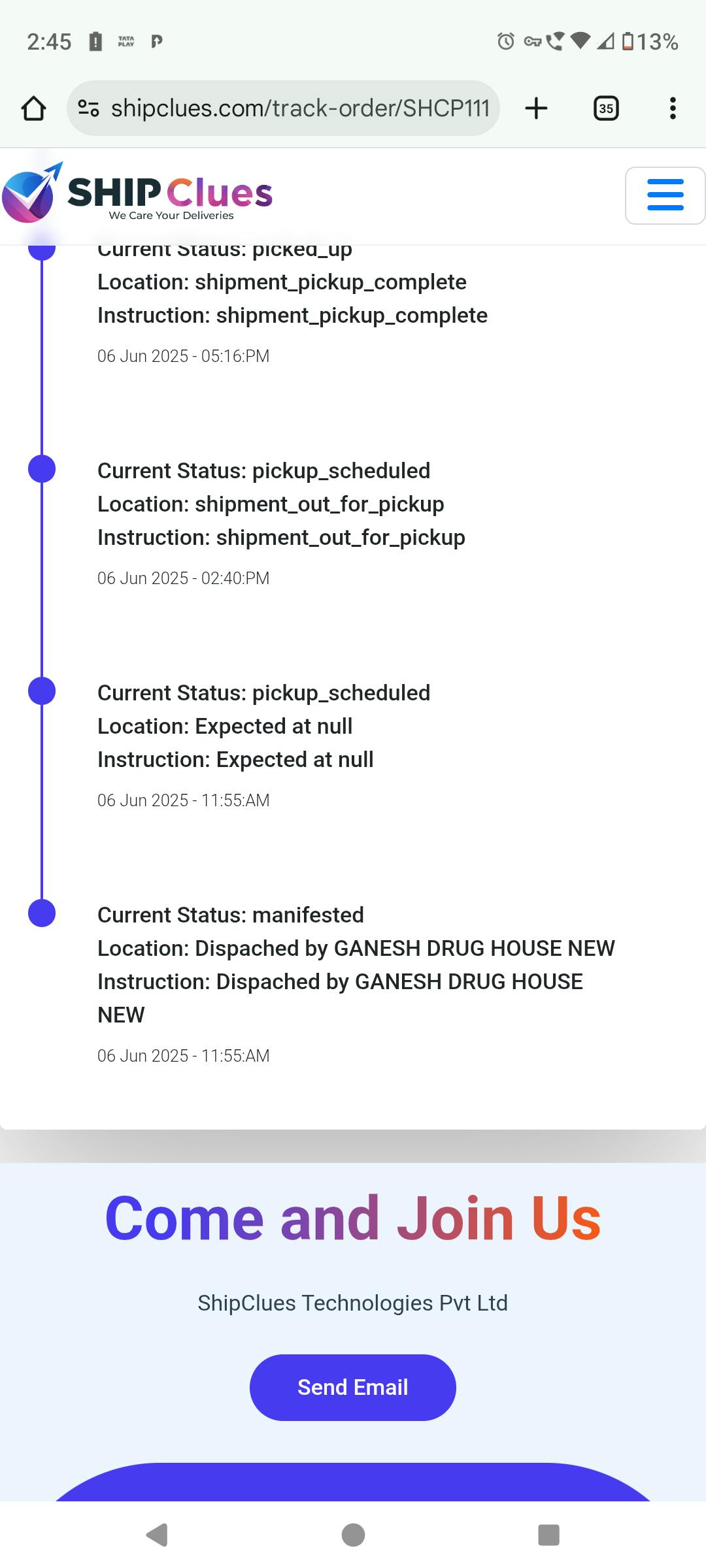Show the 35 open tabs
This screenshot has width=706, height=1568.
[x=606, y=108]
